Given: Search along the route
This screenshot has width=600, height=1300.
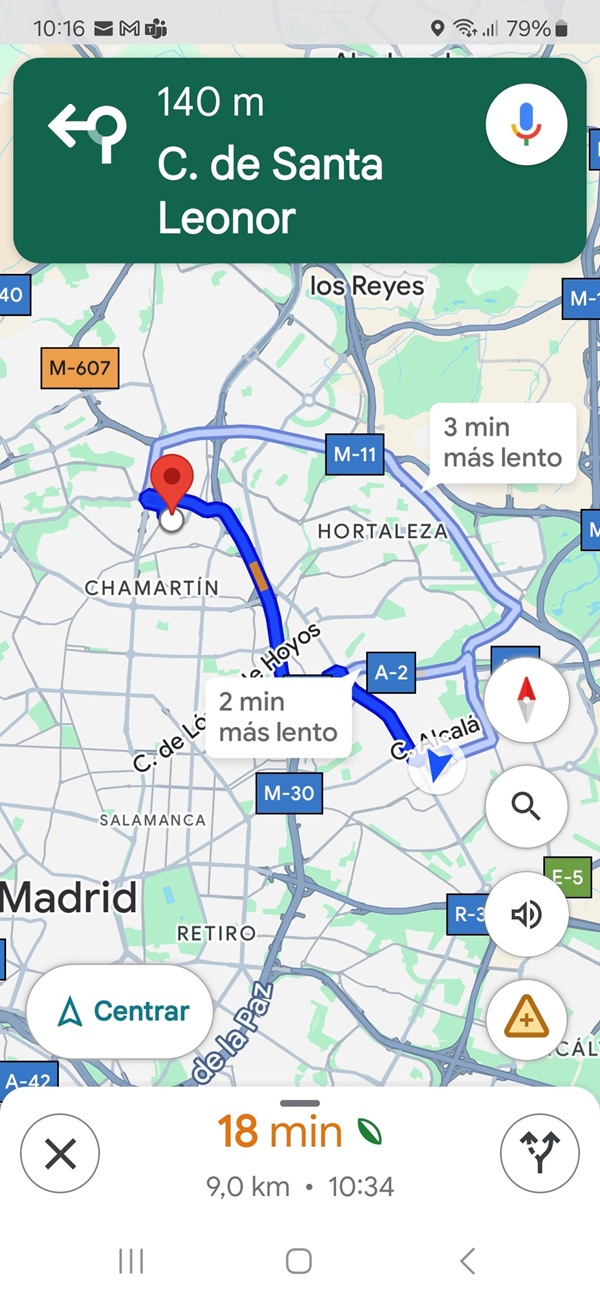Looking at the screenshot, I should point(526,806).
